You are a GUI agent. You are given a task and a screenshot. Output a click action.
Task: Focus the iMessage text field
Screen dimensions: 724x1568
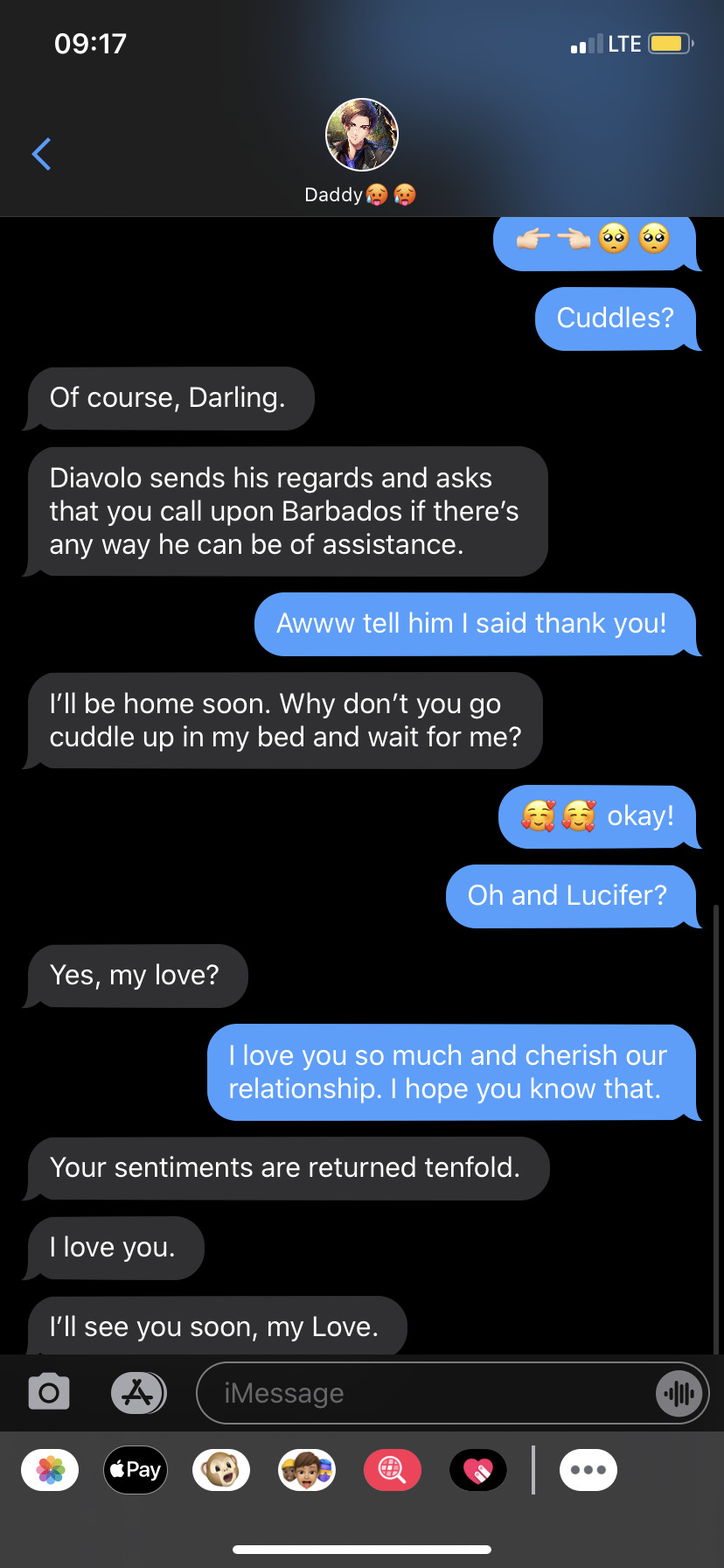tap(420, 1393)
